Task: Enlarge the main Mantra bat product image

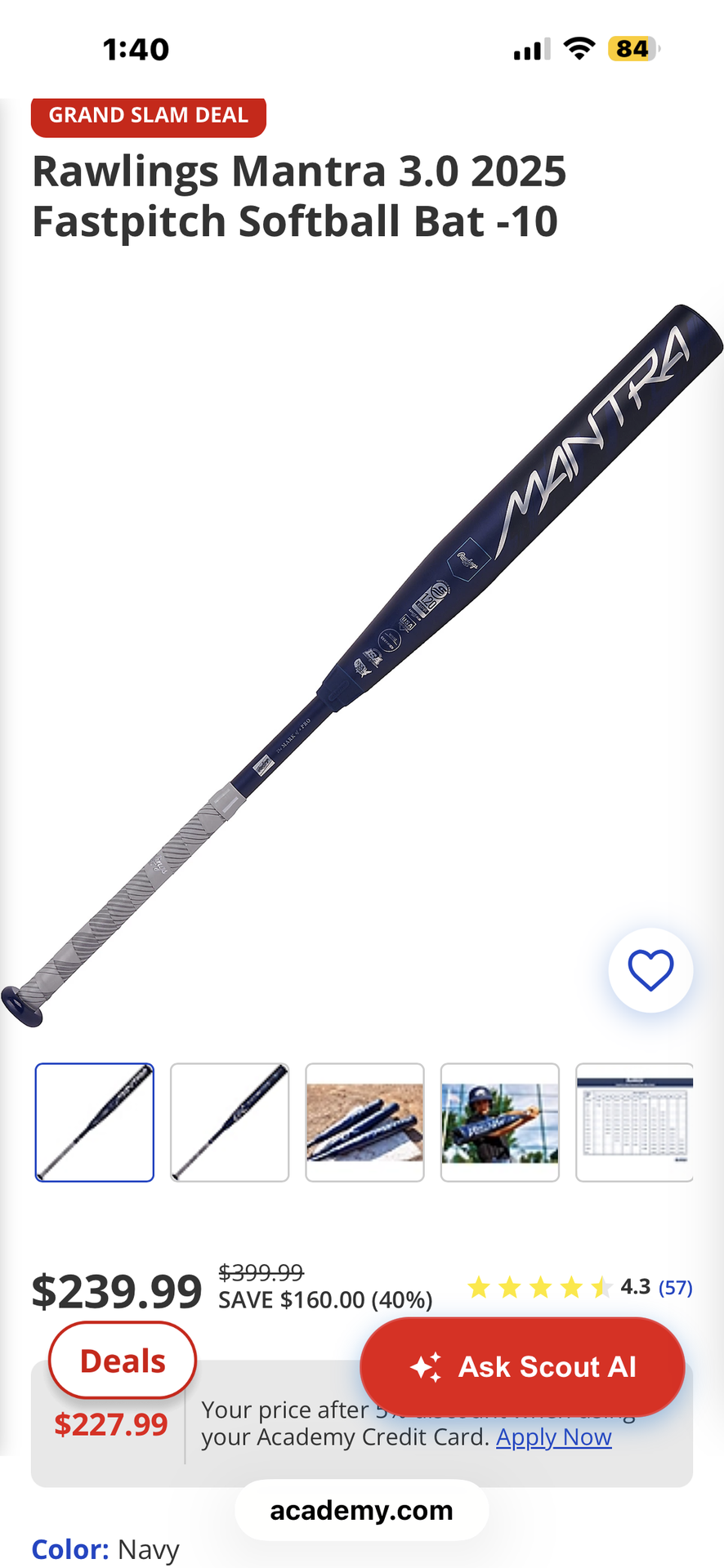Action: [362, 666]
